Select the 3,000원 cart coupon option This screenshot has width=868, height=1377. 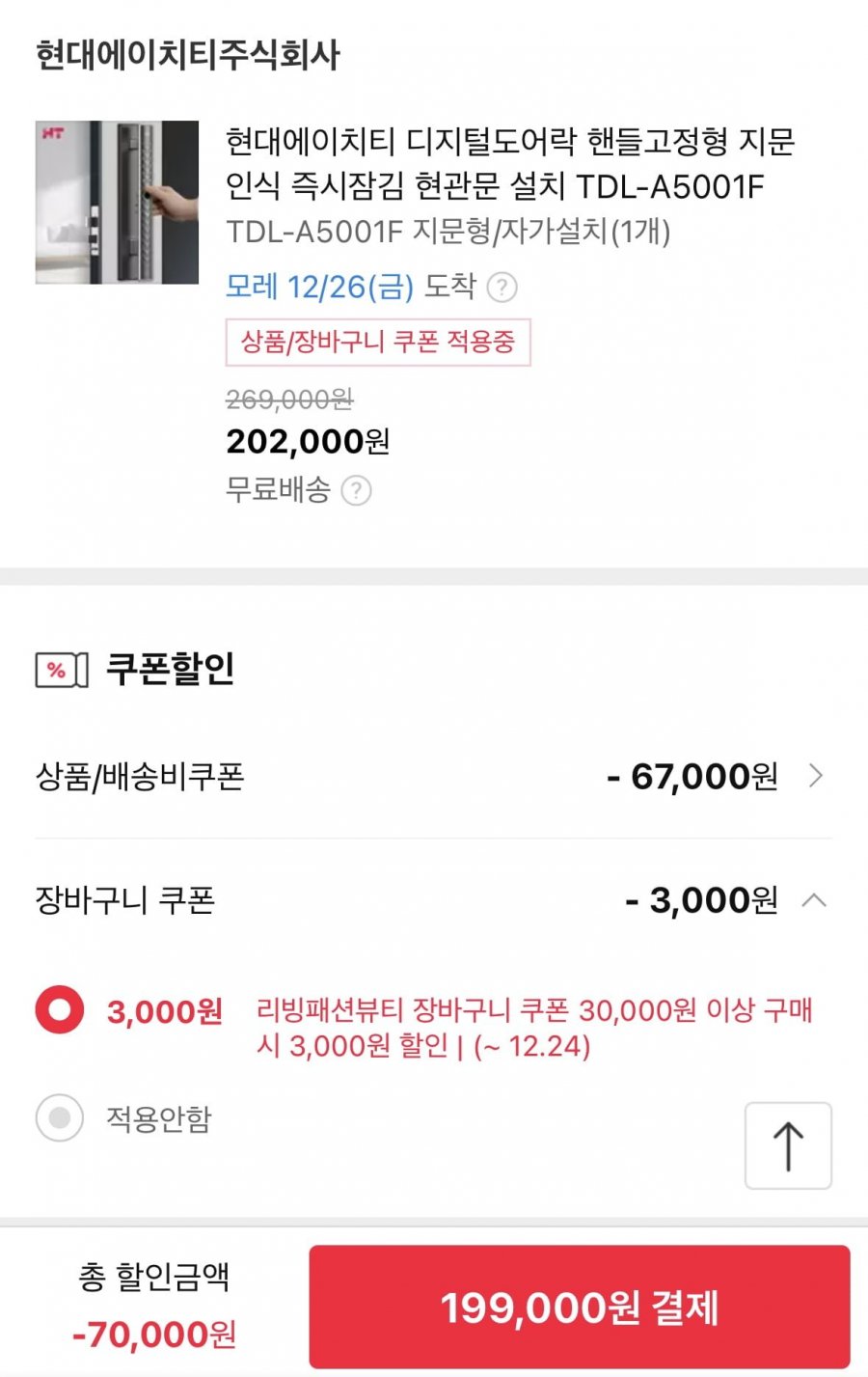point(60,1010)
